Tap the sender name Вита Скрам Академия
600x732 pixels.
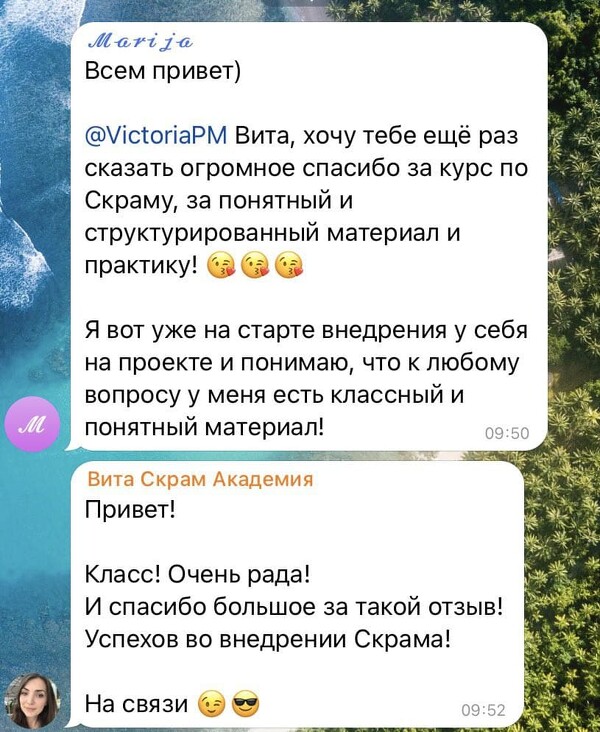pos(200,479)
